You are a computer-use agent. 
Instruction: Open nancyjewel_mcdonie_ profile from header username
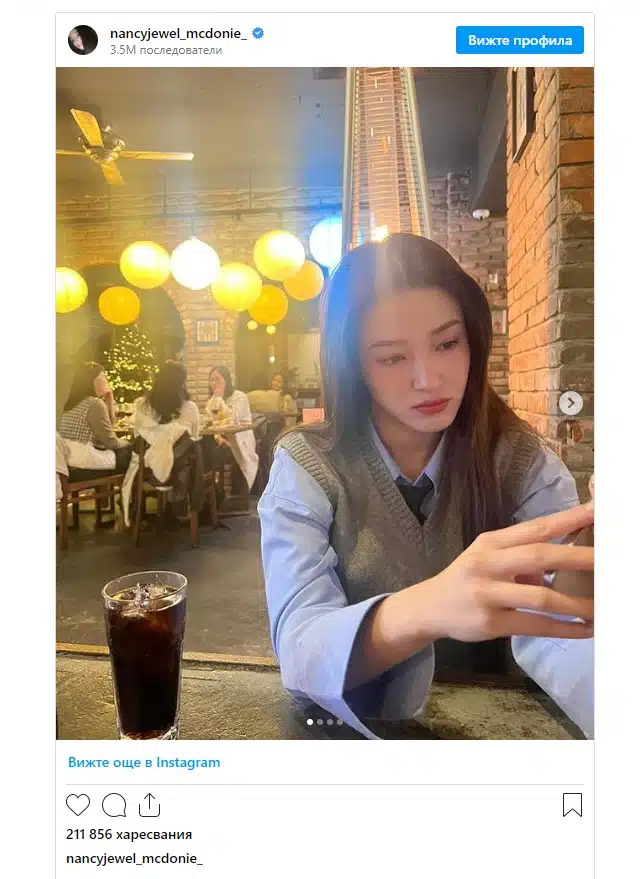[x=178, y=33]
